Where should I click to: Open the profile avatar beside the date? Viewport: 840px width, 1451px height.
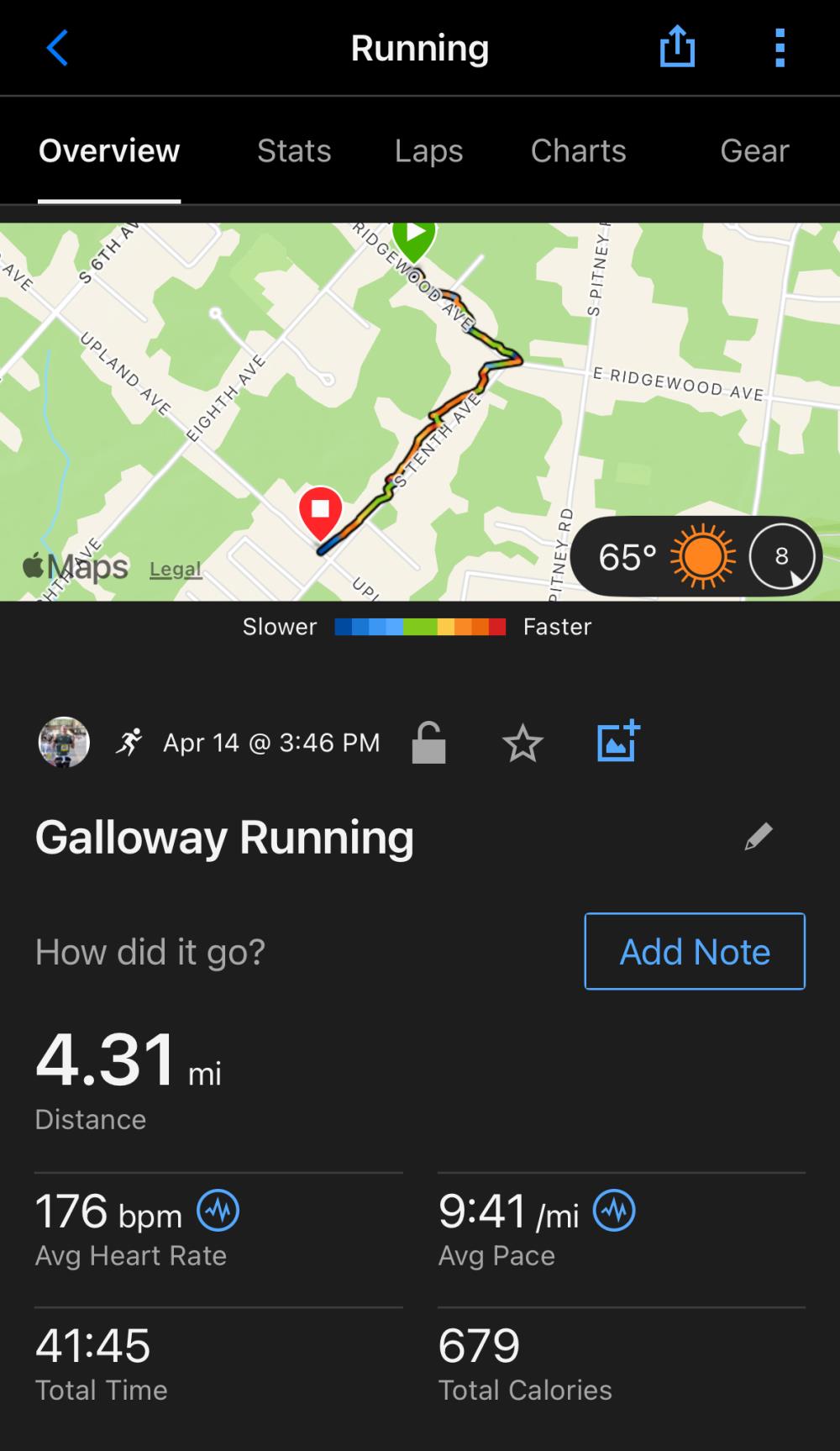[x=64, y=743]
